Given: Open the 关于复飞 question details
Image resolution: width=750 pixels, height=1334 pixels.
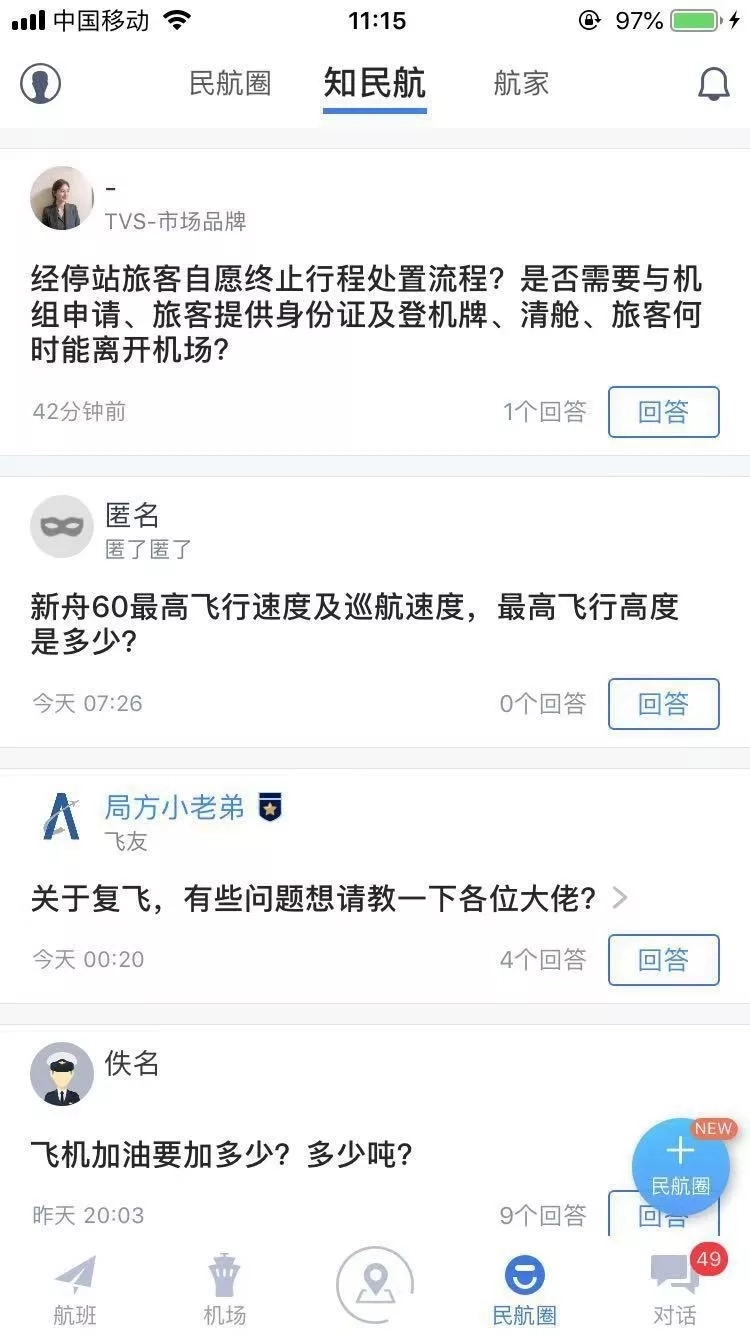Looking at the screenshot, I should click(x=330, y=898).
